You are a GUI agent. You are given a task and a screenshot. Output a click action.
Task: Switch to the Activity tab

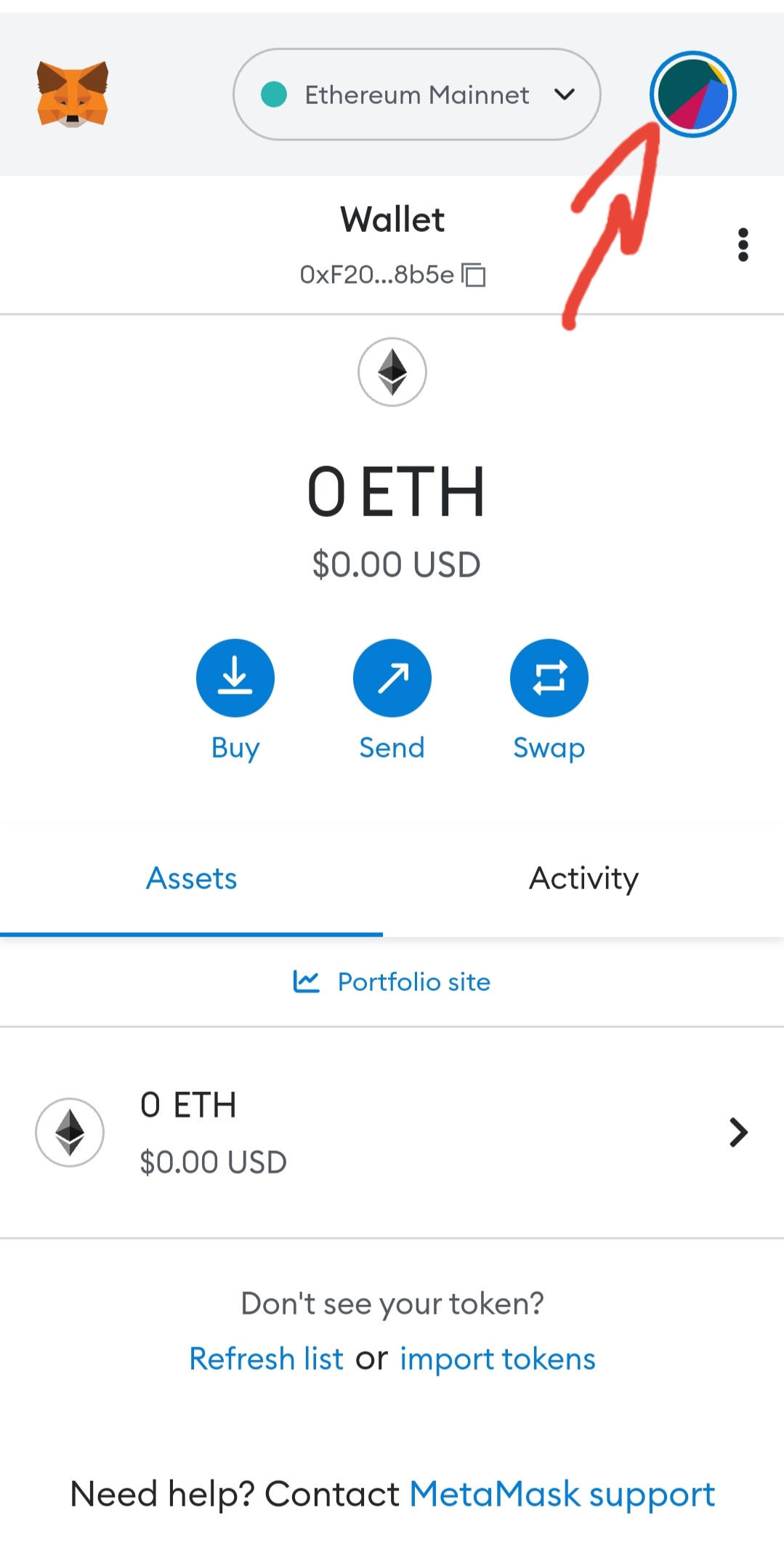[x=583, y=878]
